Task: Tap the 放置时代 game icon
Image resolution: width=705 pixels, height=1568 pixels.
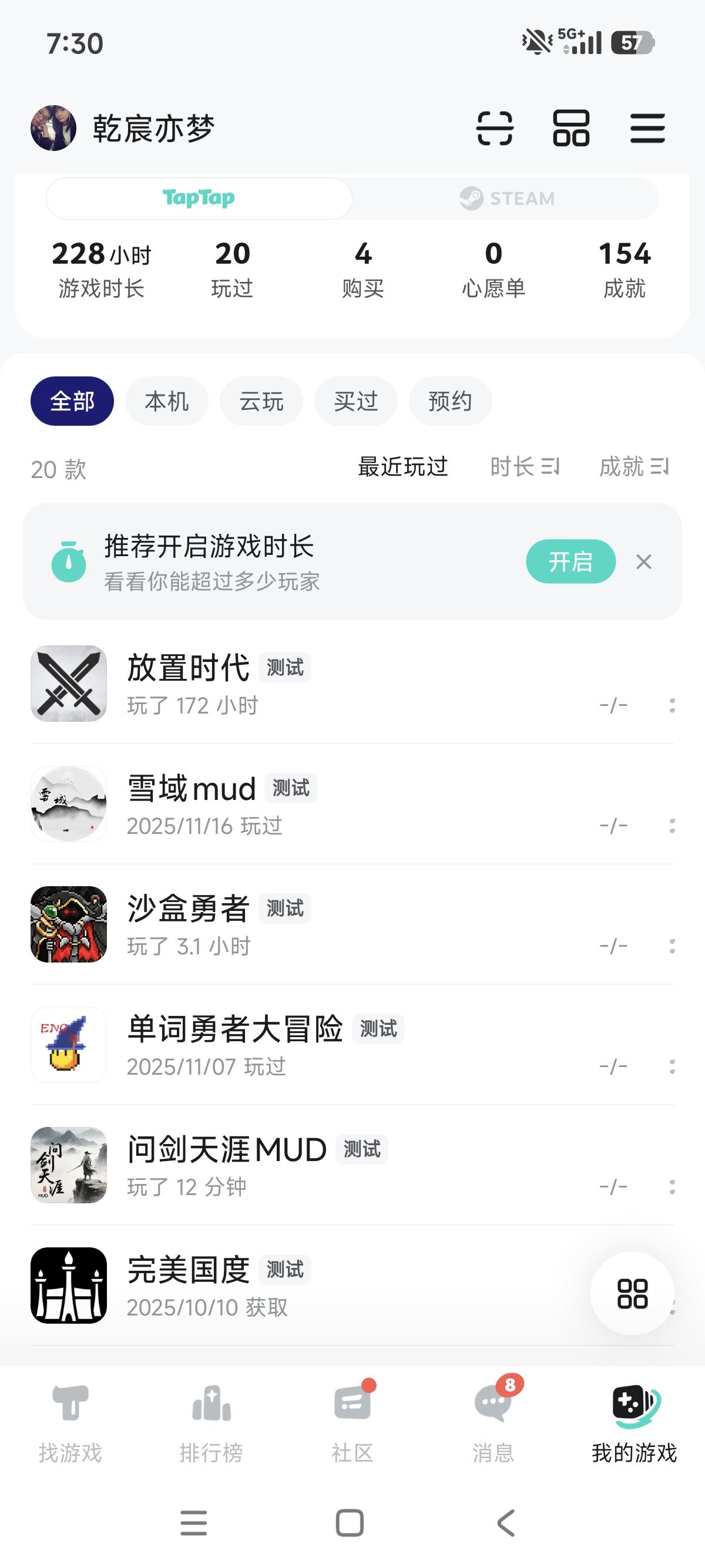Action: point(69,683)
